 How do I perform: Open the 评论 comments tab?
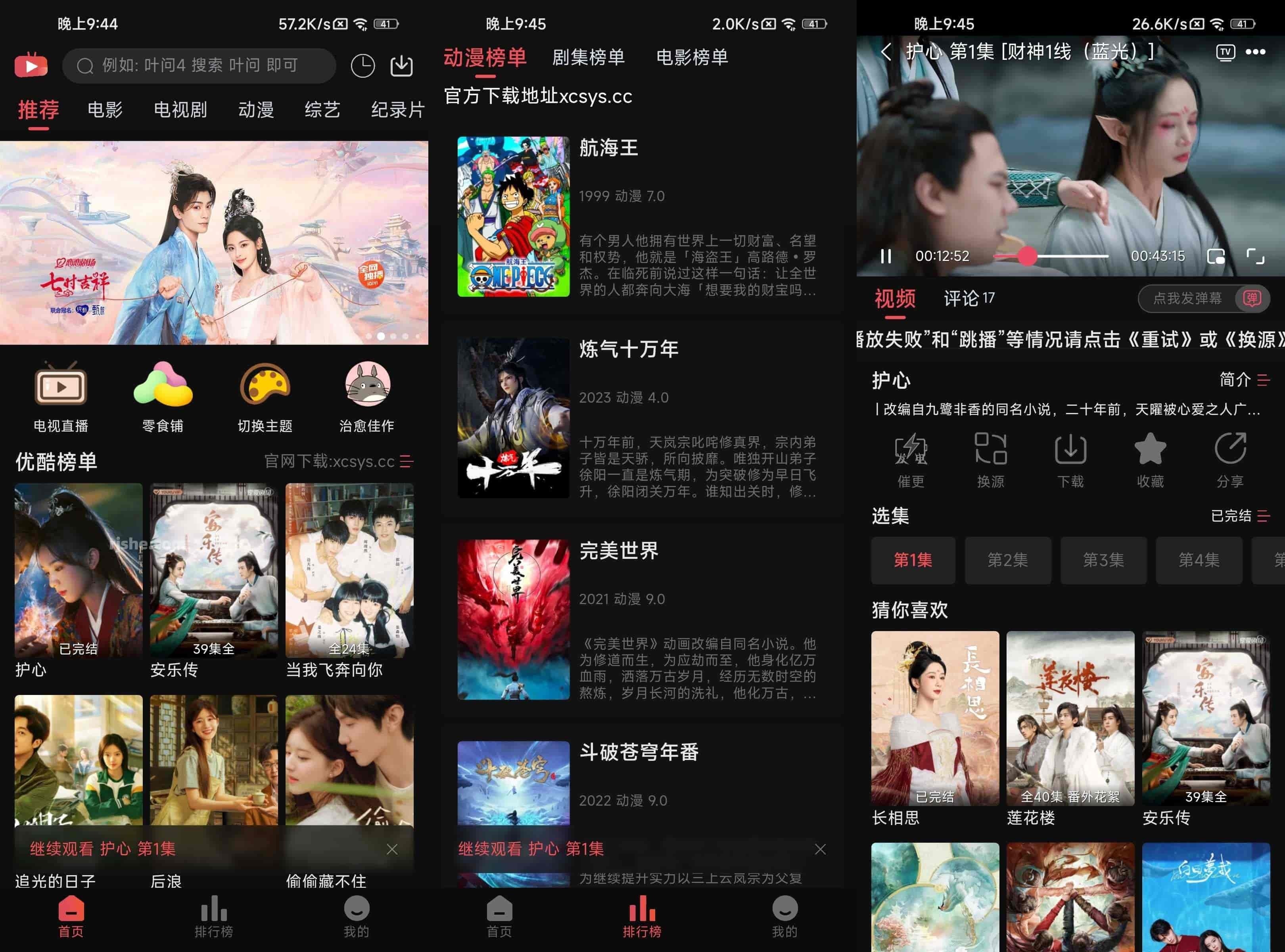(x=968, y=299)
